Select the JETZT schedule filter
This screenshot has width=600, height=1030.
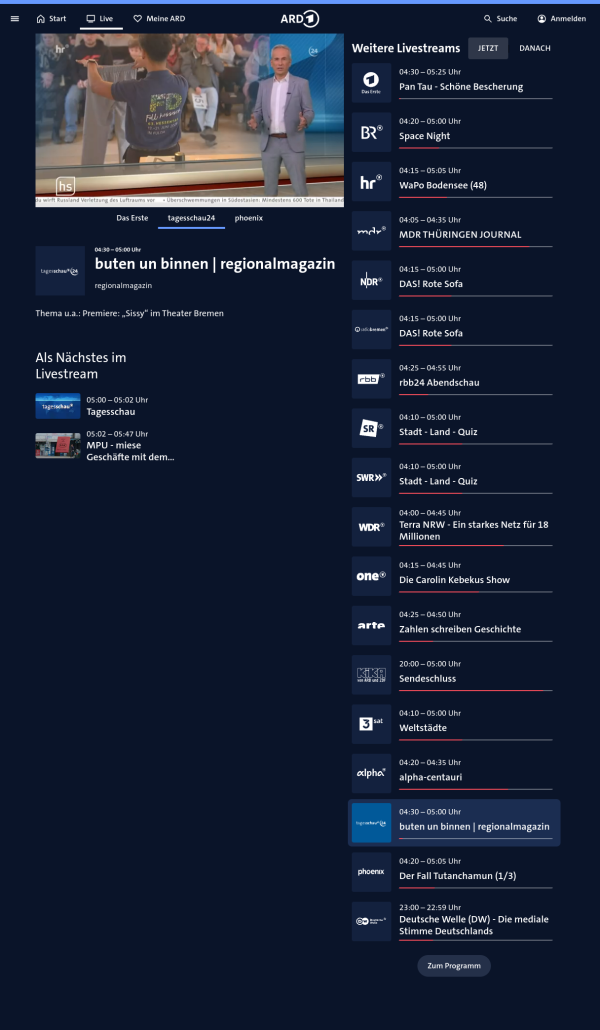click(x=487, y=48)
